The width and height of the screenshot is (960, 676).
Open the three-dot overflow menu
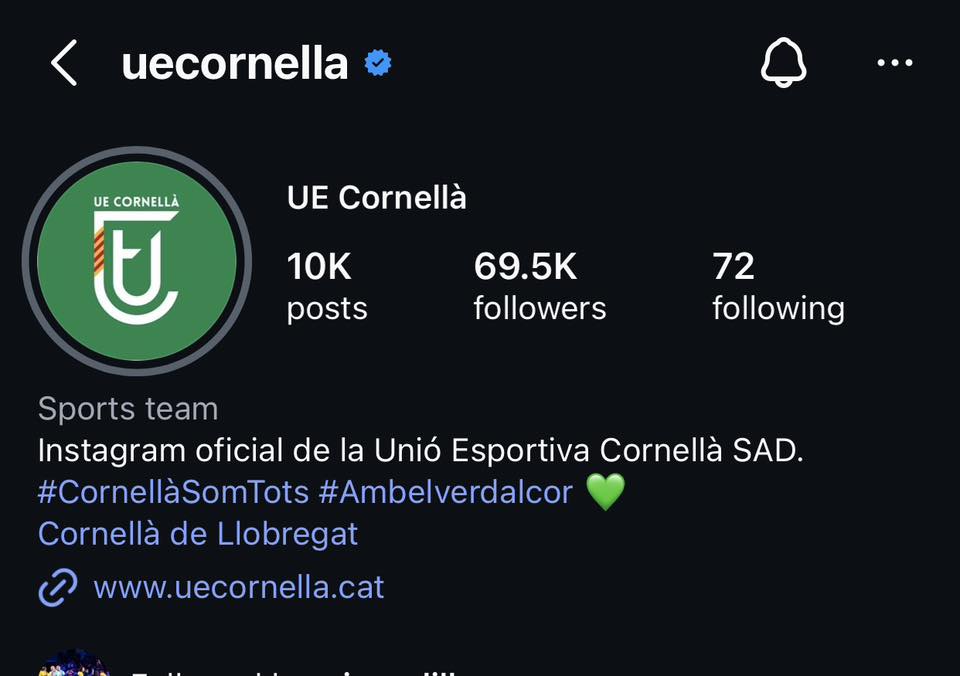[x=894, y=64]
